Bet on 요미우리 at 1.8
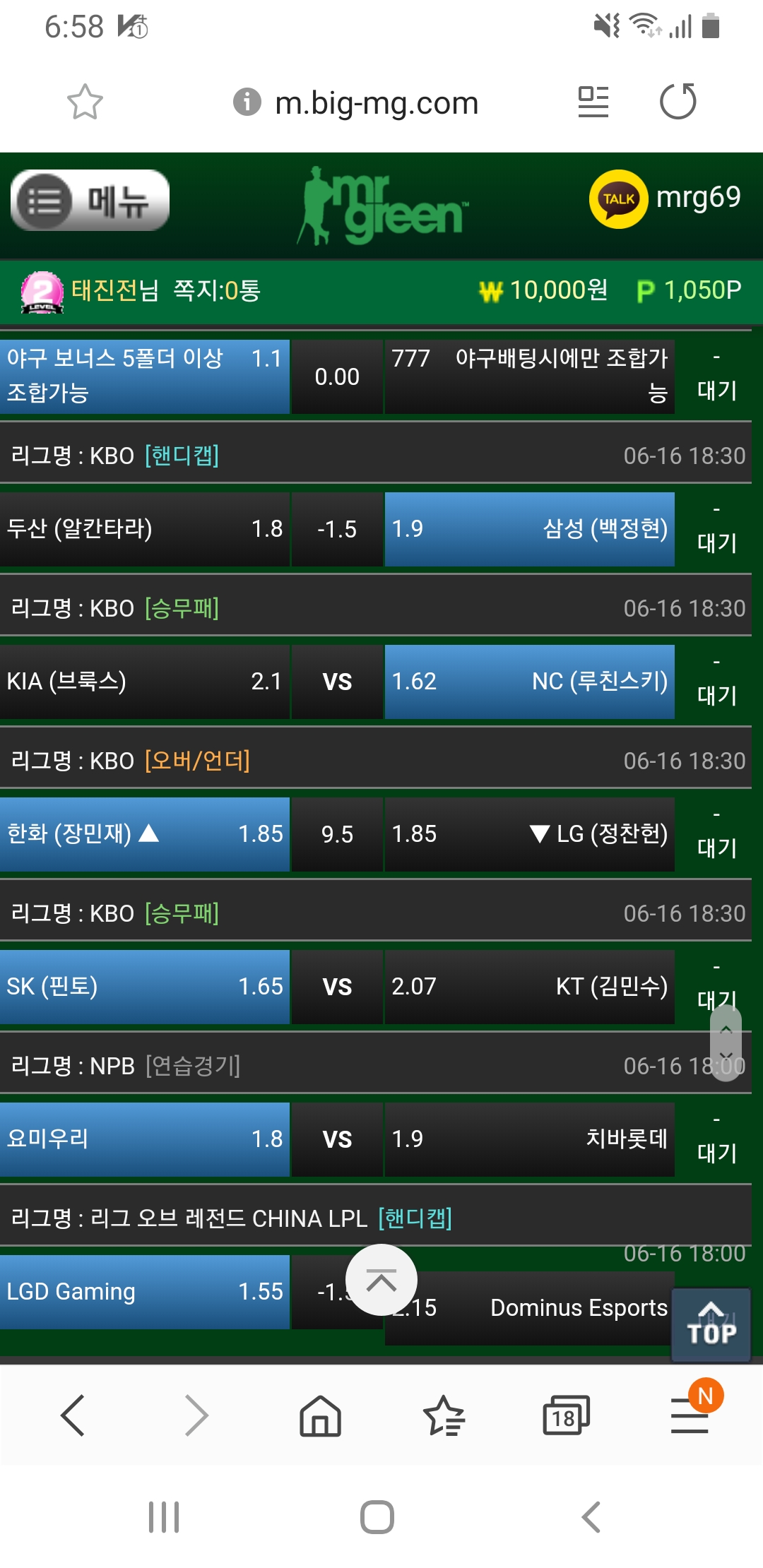763x1568 pixels. [x=144, y=1139]
